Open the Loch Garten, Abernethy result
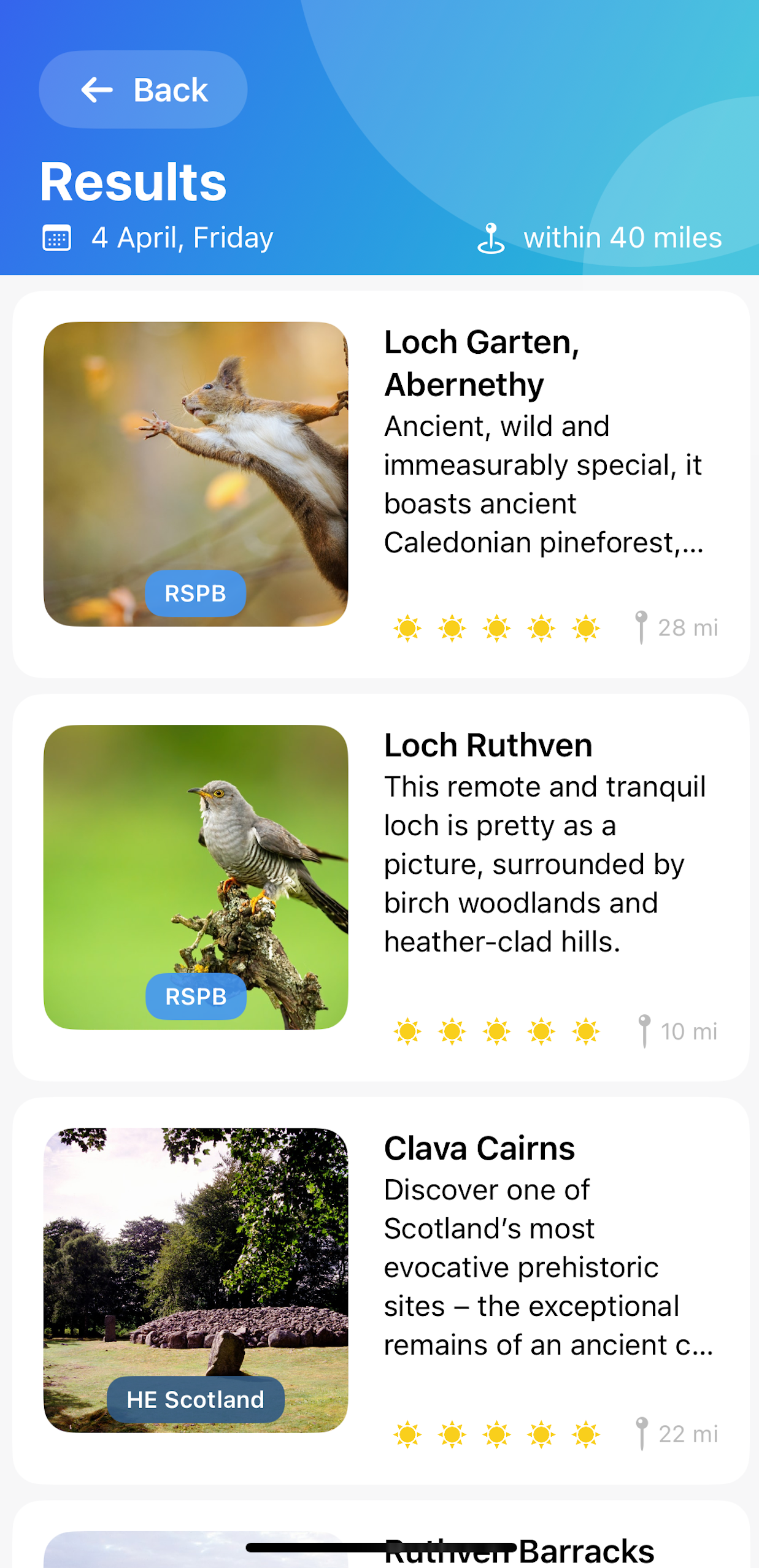The width and height of the screenshot is (759, 1568). coord(380,484)
